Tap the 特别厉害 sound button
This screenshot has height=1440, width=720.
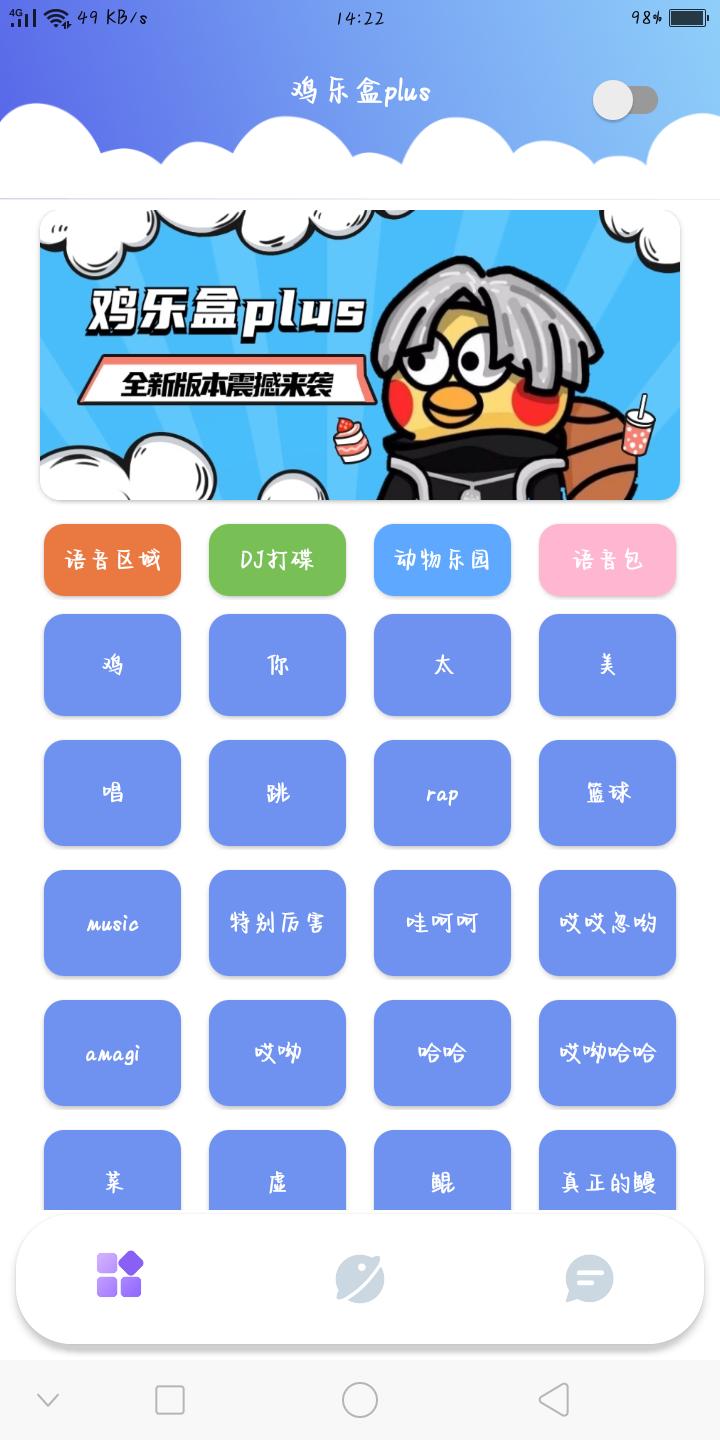click(277, 923)
